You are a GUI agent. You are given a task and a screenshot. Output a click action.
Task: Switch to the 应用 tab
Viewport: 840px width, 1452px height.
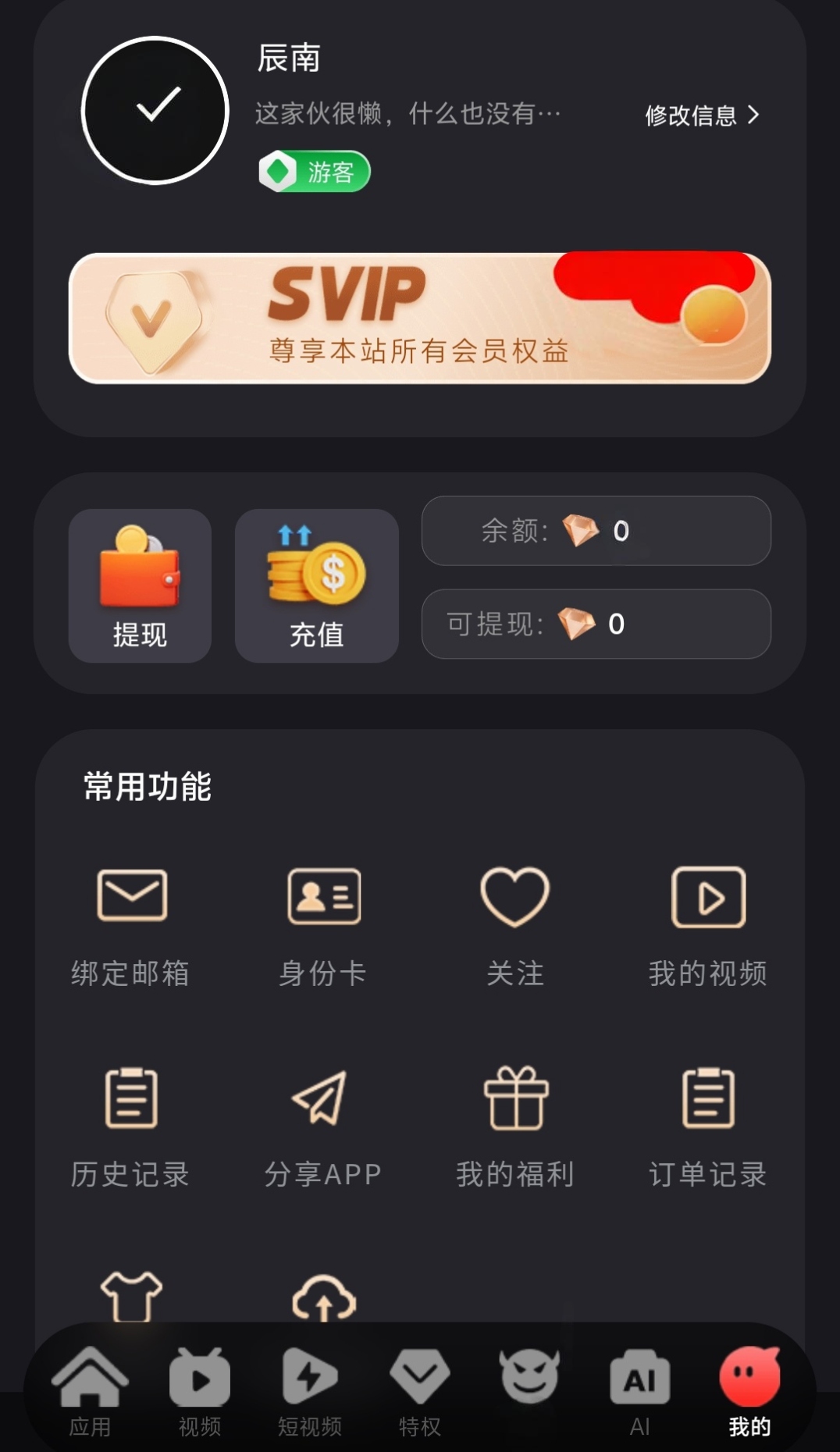coord(90,1393)
